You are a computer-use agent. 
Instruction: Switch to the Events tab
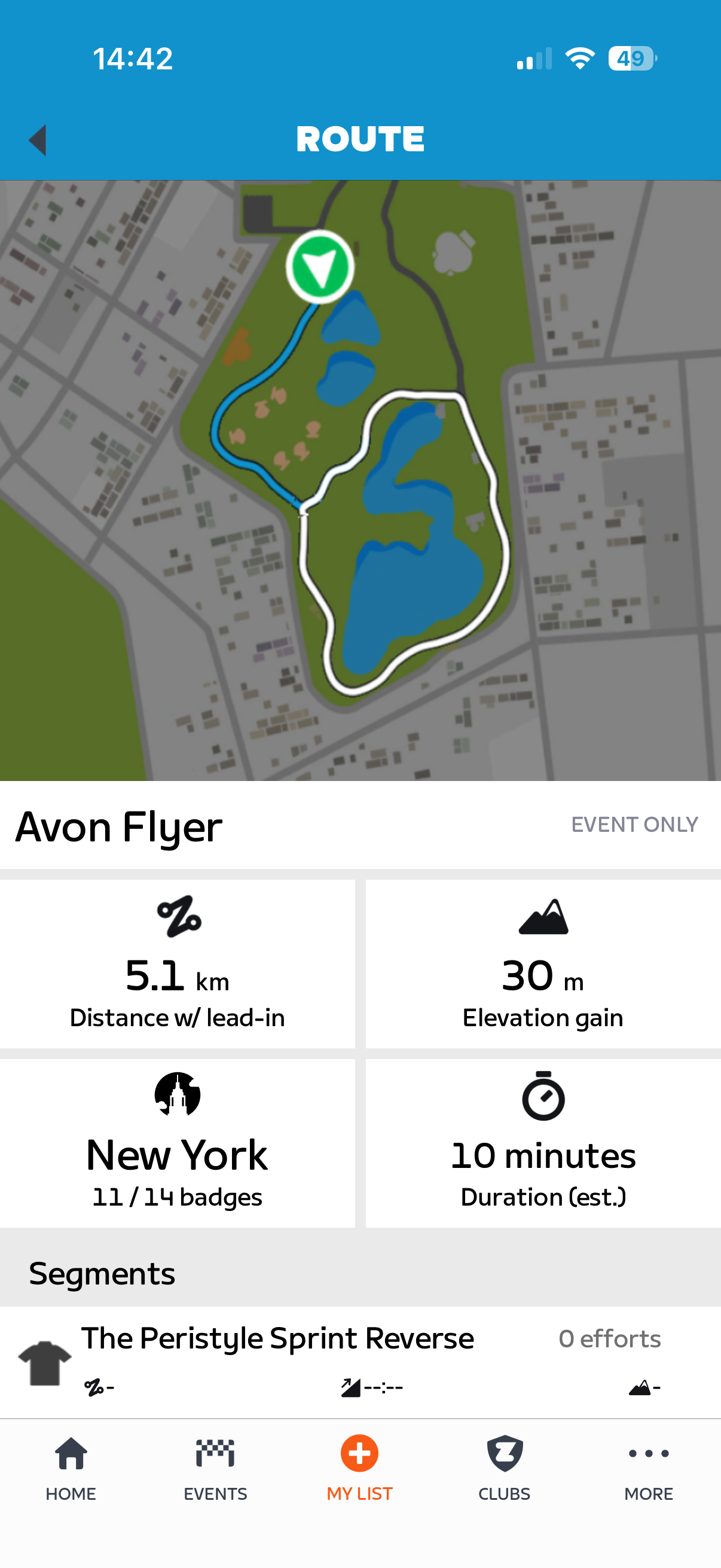[215, 1468]
